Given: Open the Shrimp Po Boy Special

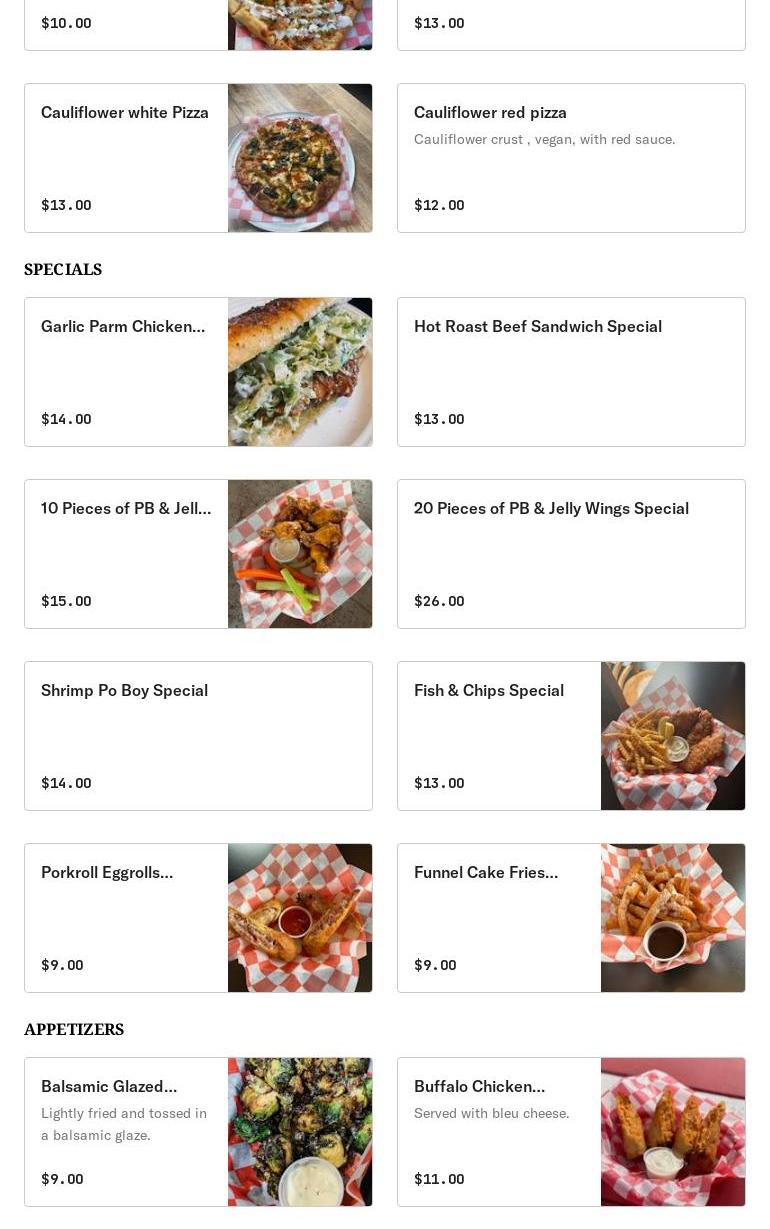Looking at the screenshot, I should click(x=198, y=736).
